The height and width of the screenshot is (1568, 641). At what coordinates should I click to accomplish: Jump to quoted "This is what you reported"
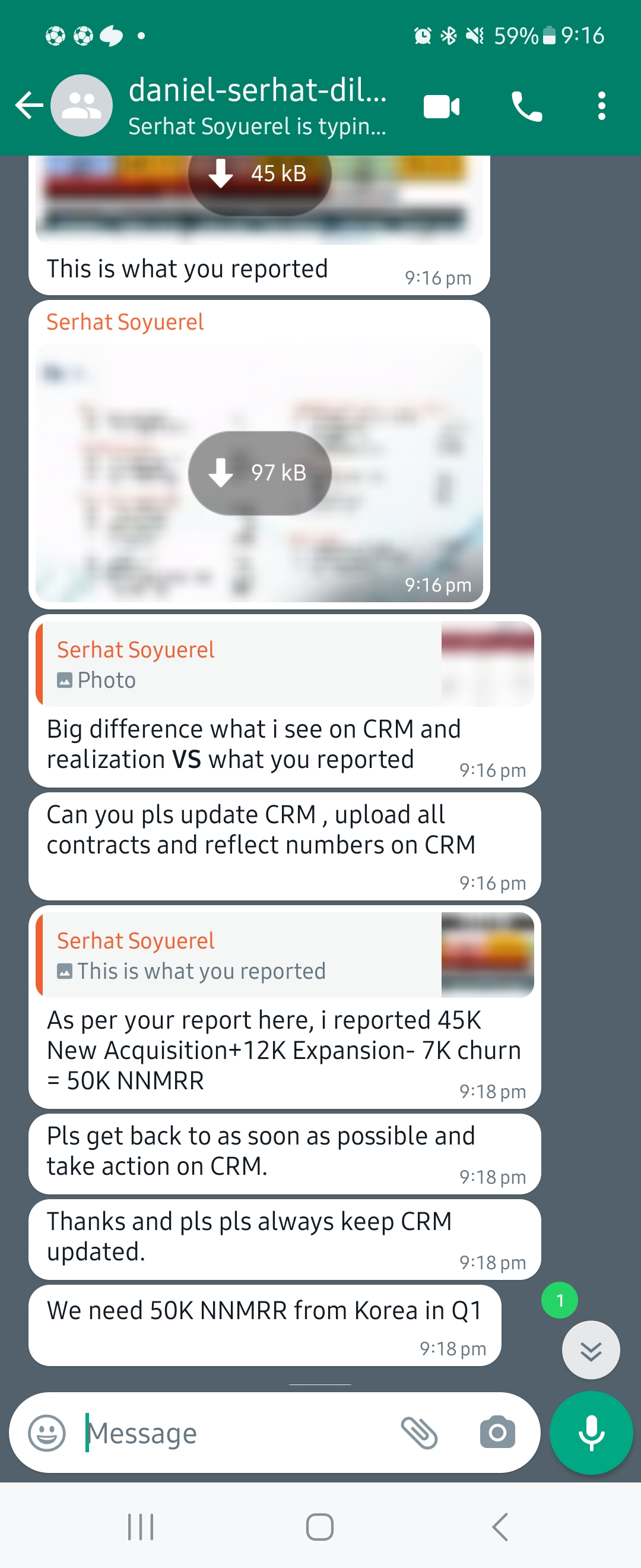point(285,955)
